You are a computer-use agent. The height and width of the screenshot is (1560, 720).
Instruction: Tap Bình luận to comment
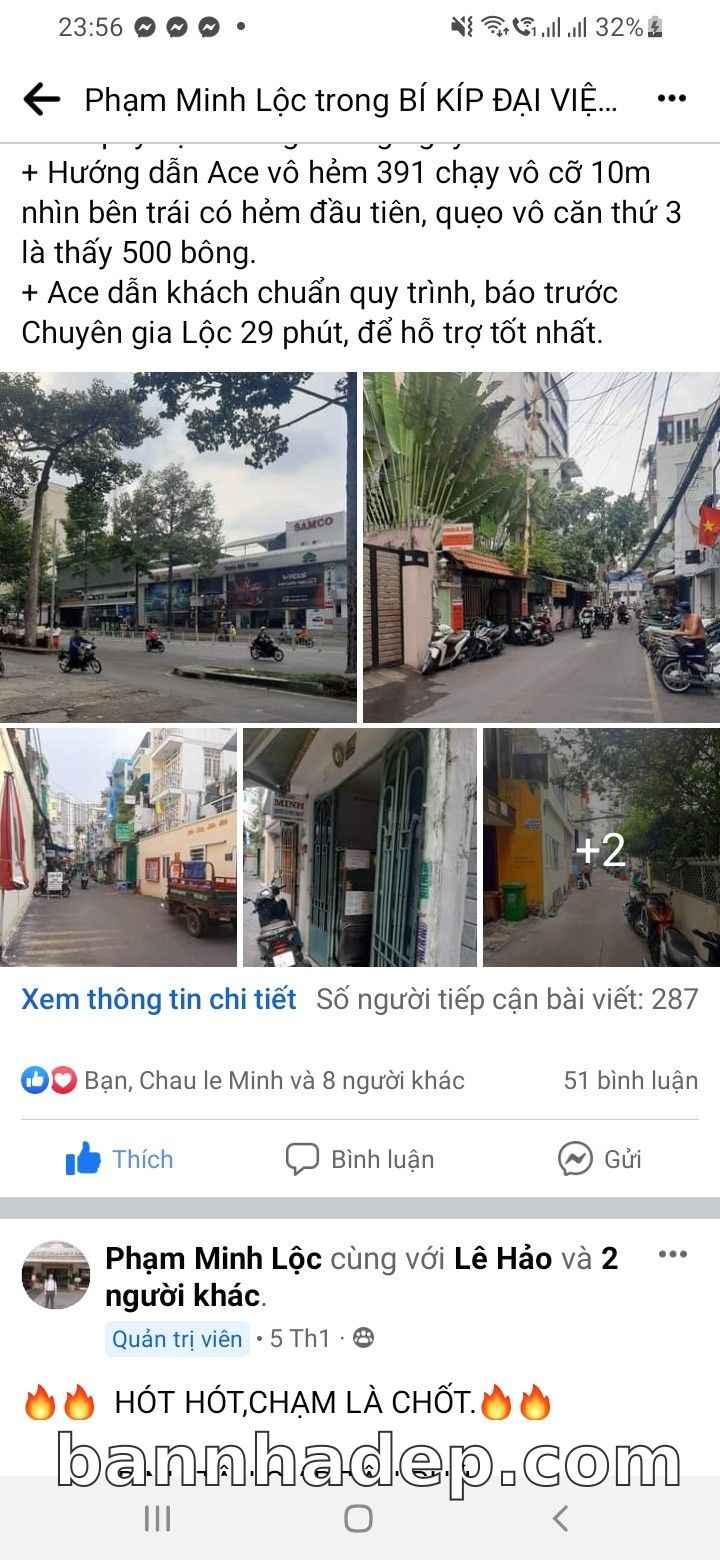[360, 1159]
